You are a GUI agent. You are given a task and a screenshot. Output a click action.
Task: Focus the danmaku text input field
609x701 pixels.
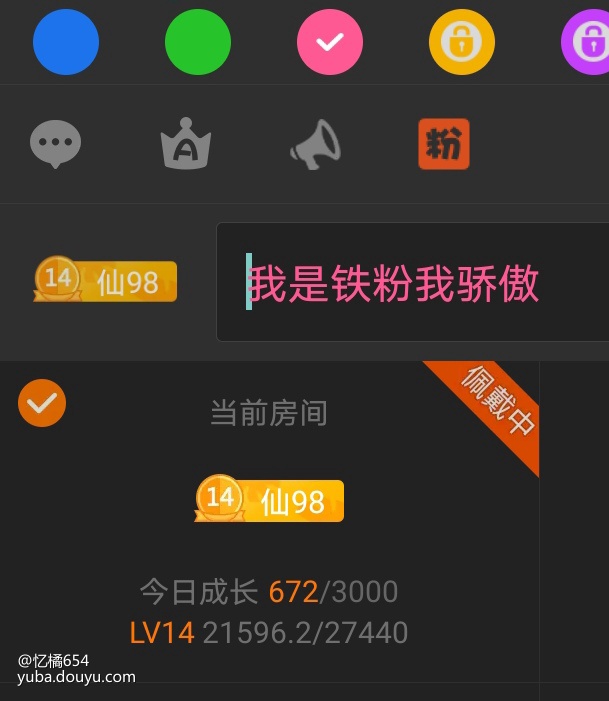pos(420,283)
